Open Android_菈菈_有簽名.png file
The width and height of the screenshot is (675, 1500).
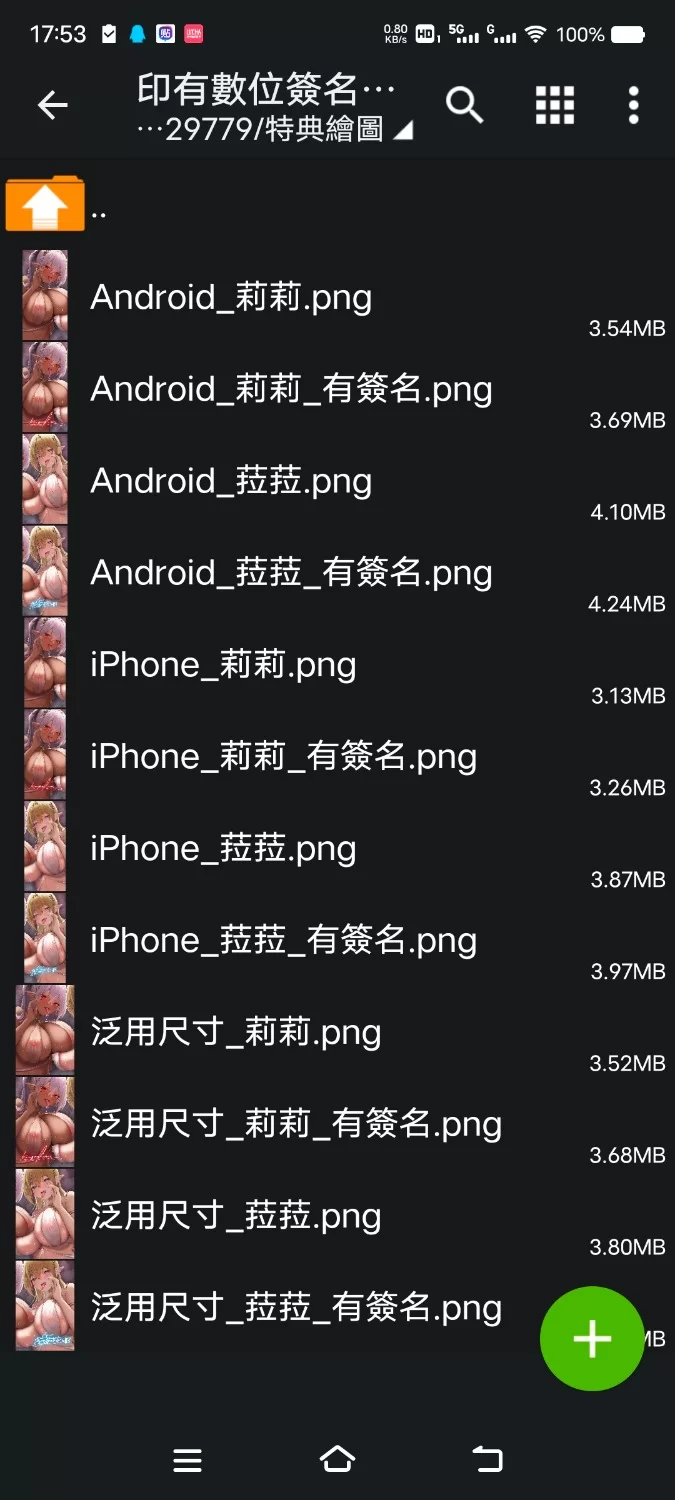291,574
